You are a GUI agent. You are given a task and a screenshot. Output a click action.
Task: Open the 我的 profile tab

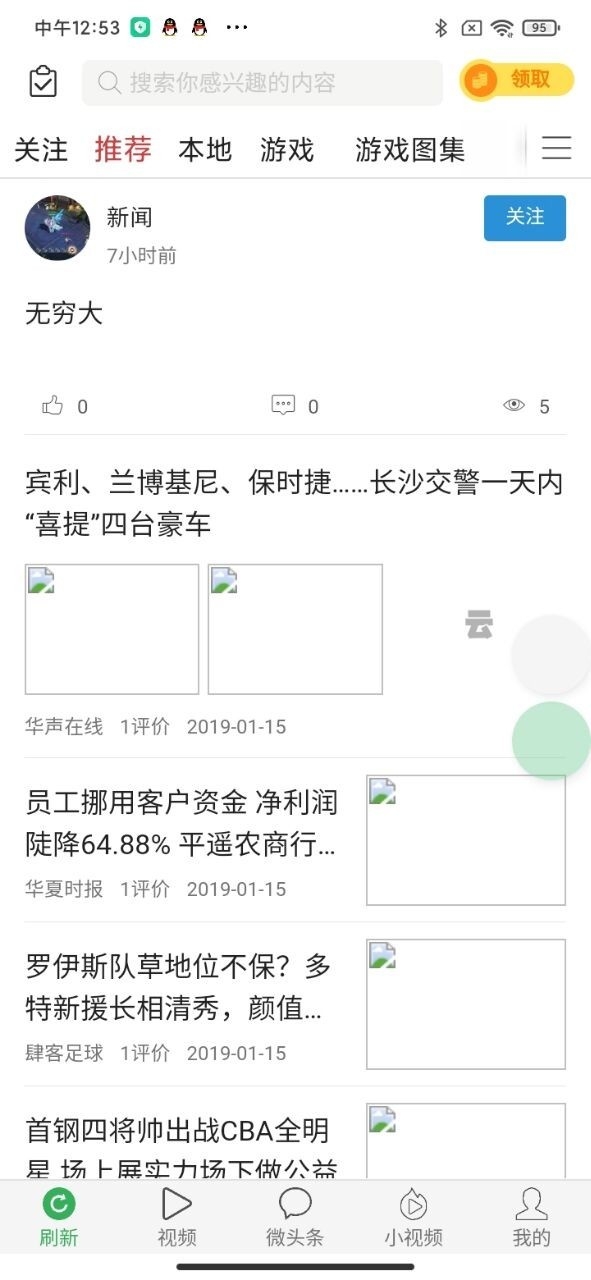(x=532, y=1217)
